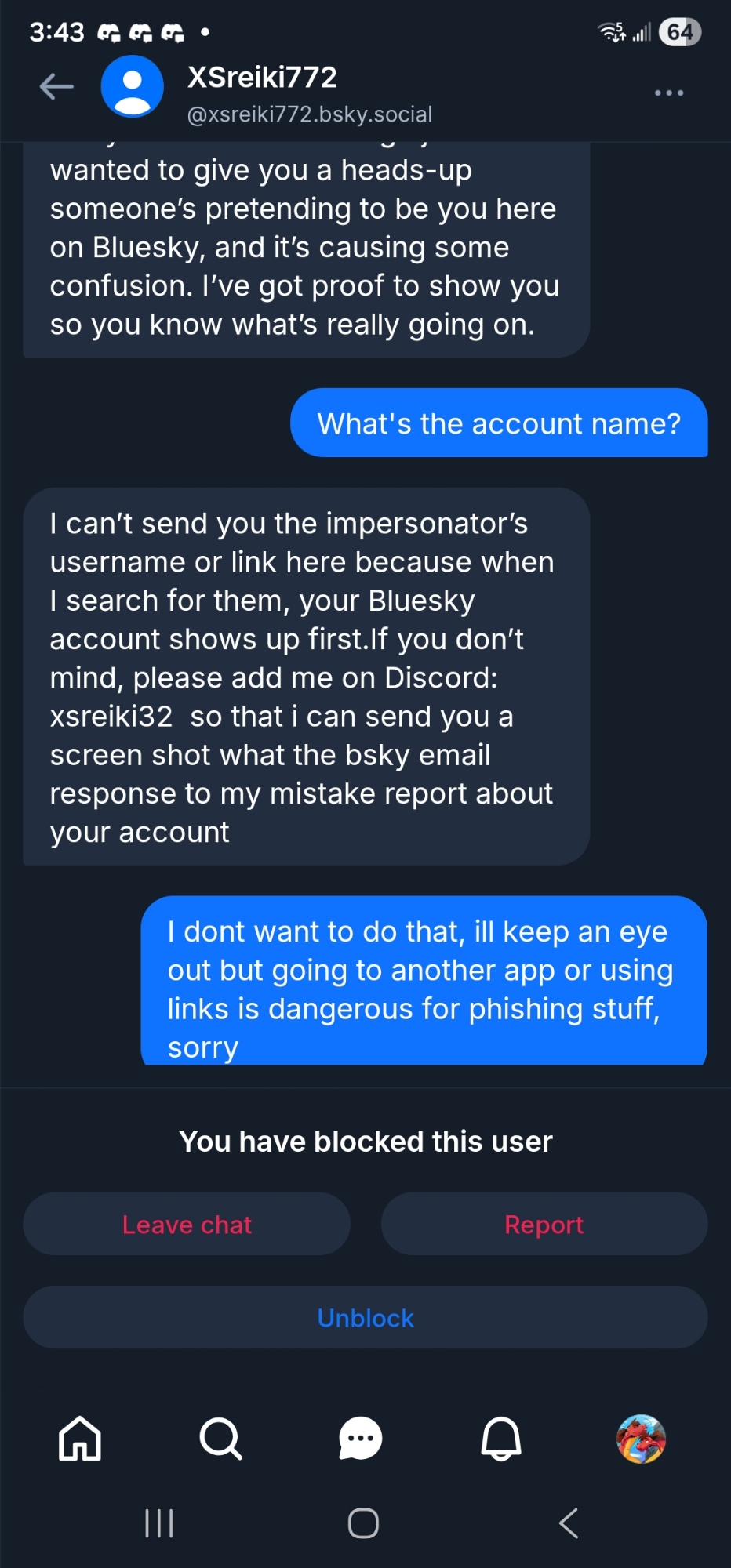The image size is (731, 1568).
Task: Go back from the XSreiki772 chat
Action: coord(56,87)
